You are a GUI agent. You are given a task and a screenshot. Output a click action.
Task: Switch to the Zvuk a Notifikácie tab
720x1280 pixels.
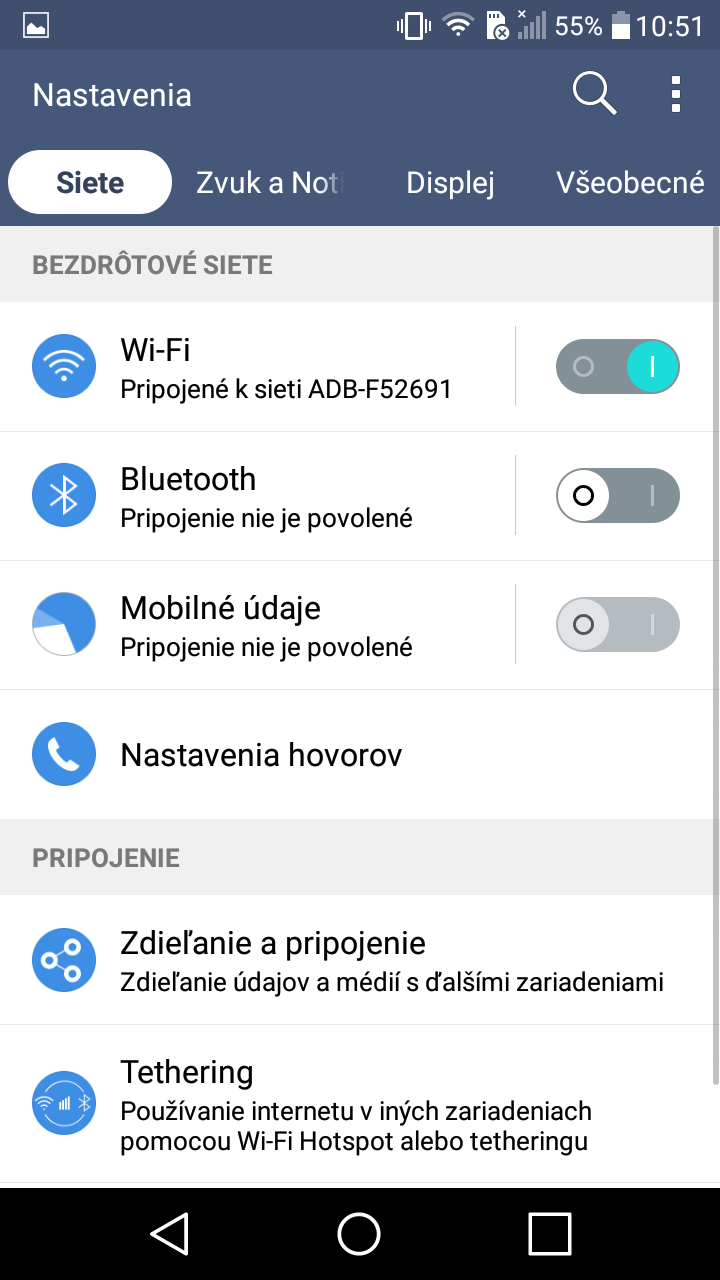pos(270,183)
